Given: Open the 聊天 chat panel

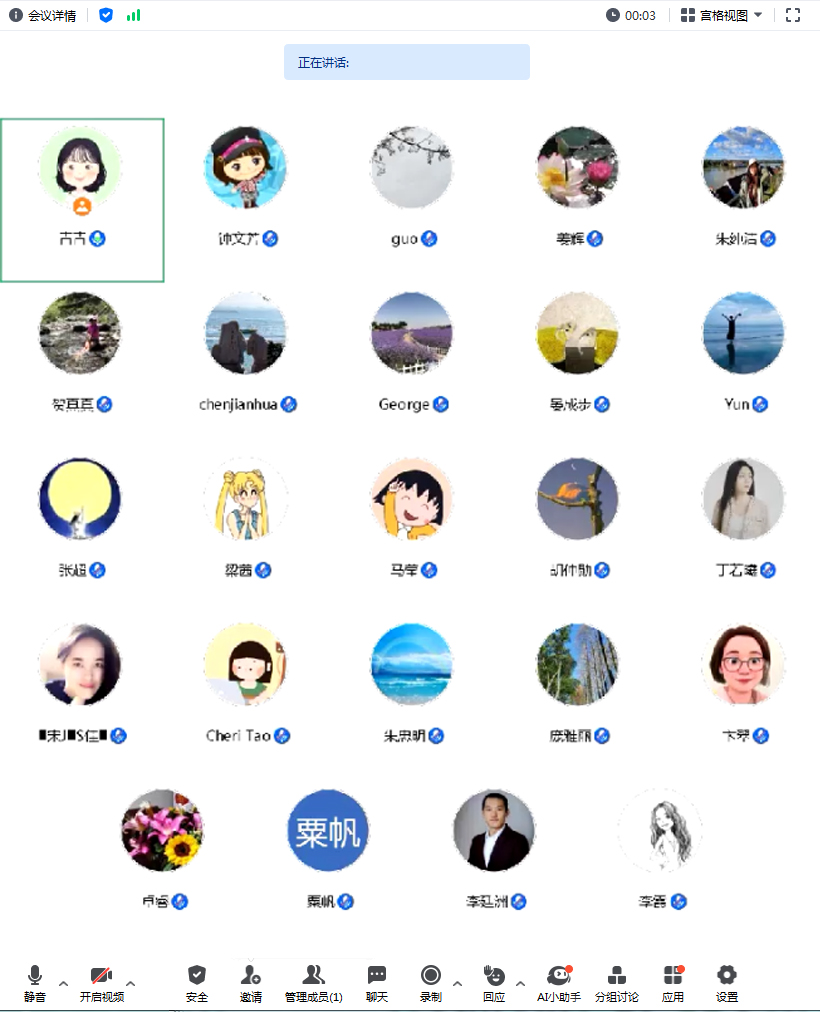Looking at the screenshot, I should (x=377, y=983).
